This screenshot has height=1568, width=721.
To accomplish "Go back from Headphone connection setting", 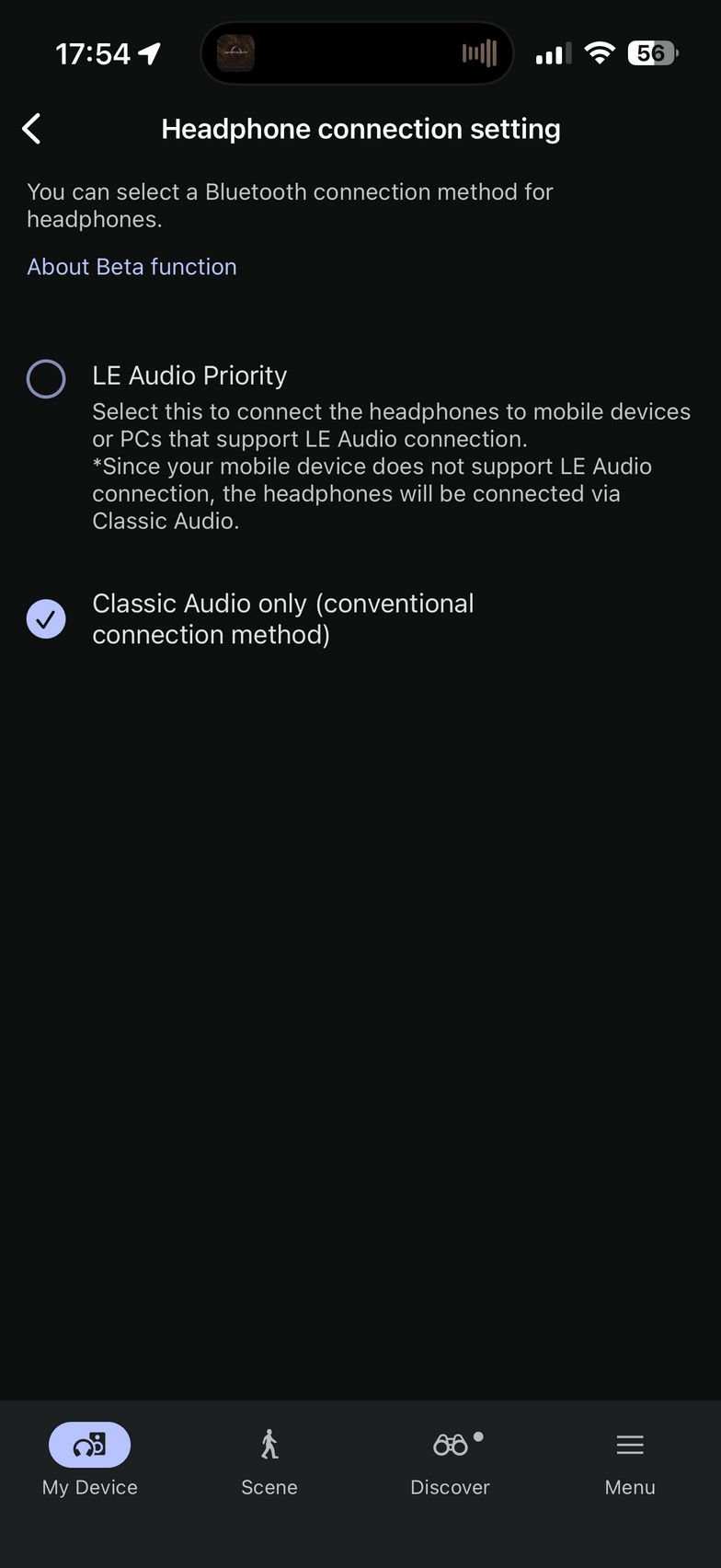I will pyautogui.click(x=32, y=129).
